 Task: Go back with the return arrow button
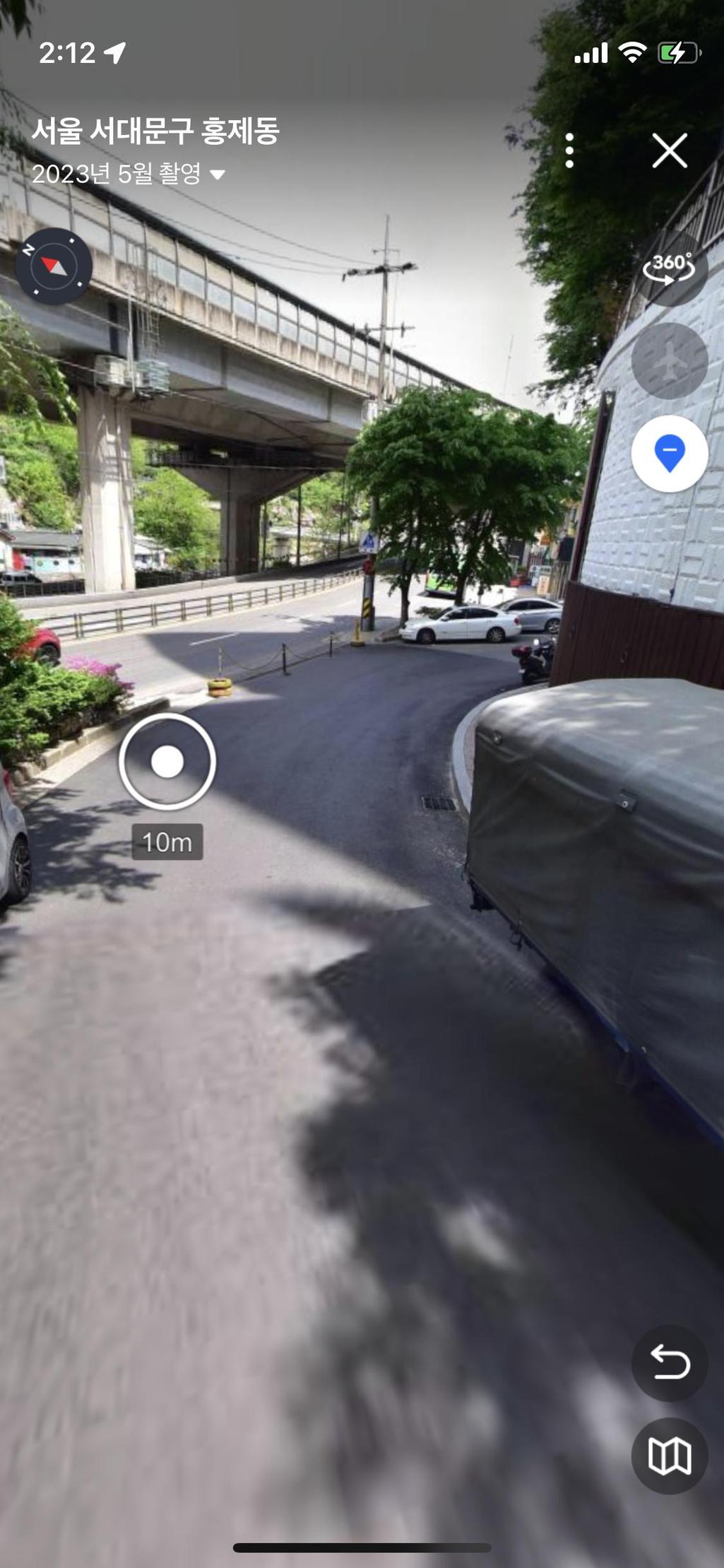[x=669, y=1362]
